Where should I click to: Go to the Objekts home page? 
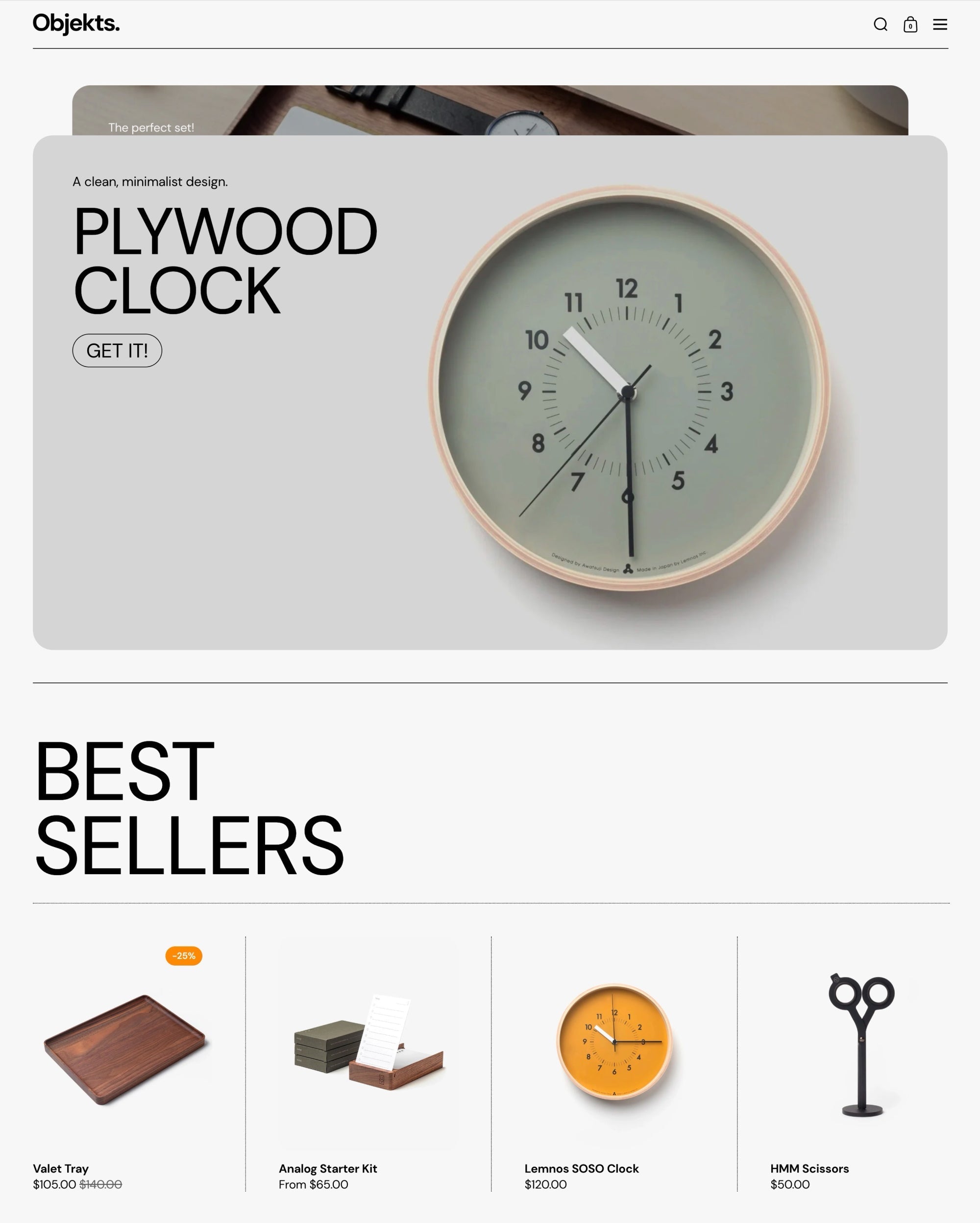(76, 23)
